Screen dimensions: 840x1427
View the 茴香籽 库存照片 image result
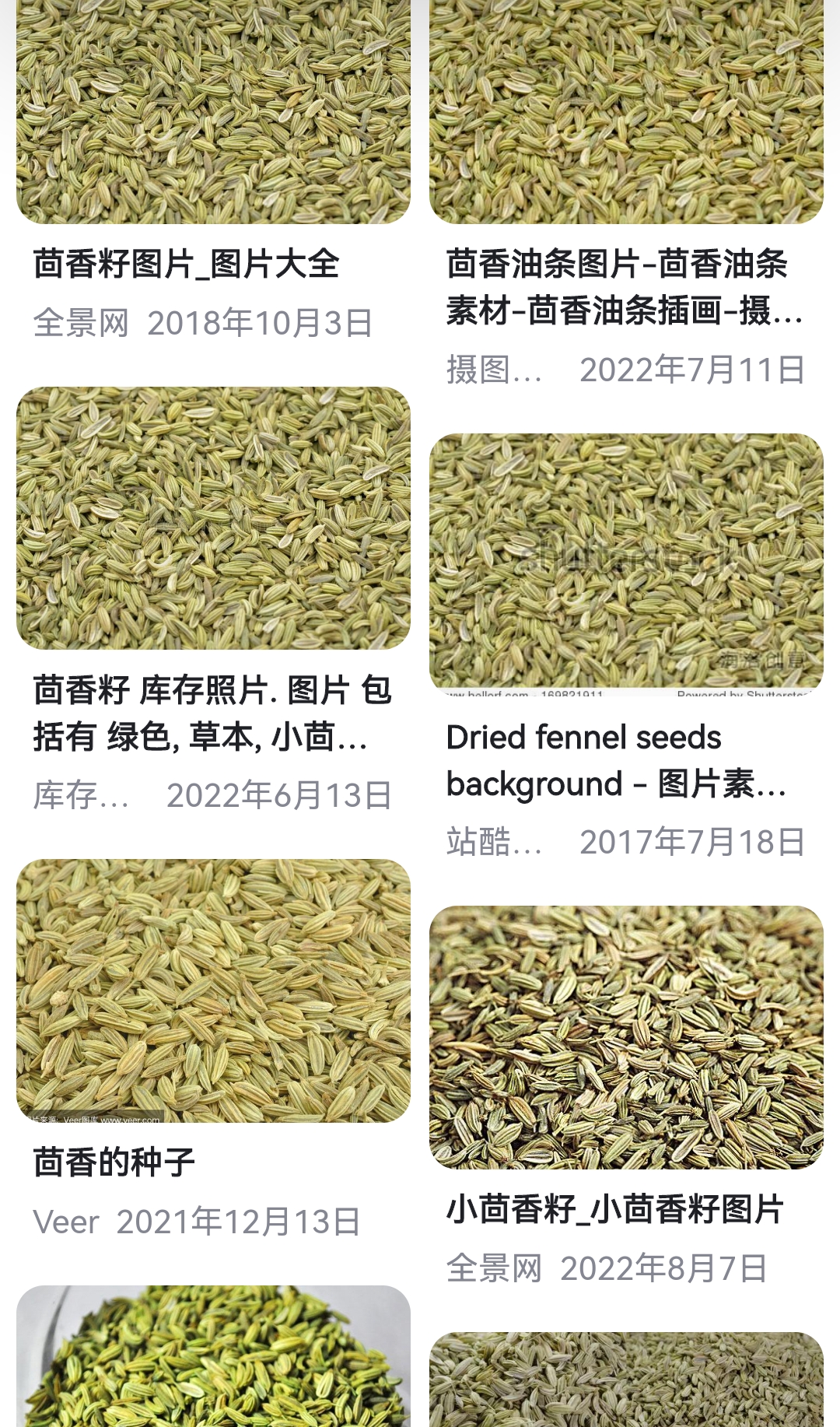[x=213, y=518]
